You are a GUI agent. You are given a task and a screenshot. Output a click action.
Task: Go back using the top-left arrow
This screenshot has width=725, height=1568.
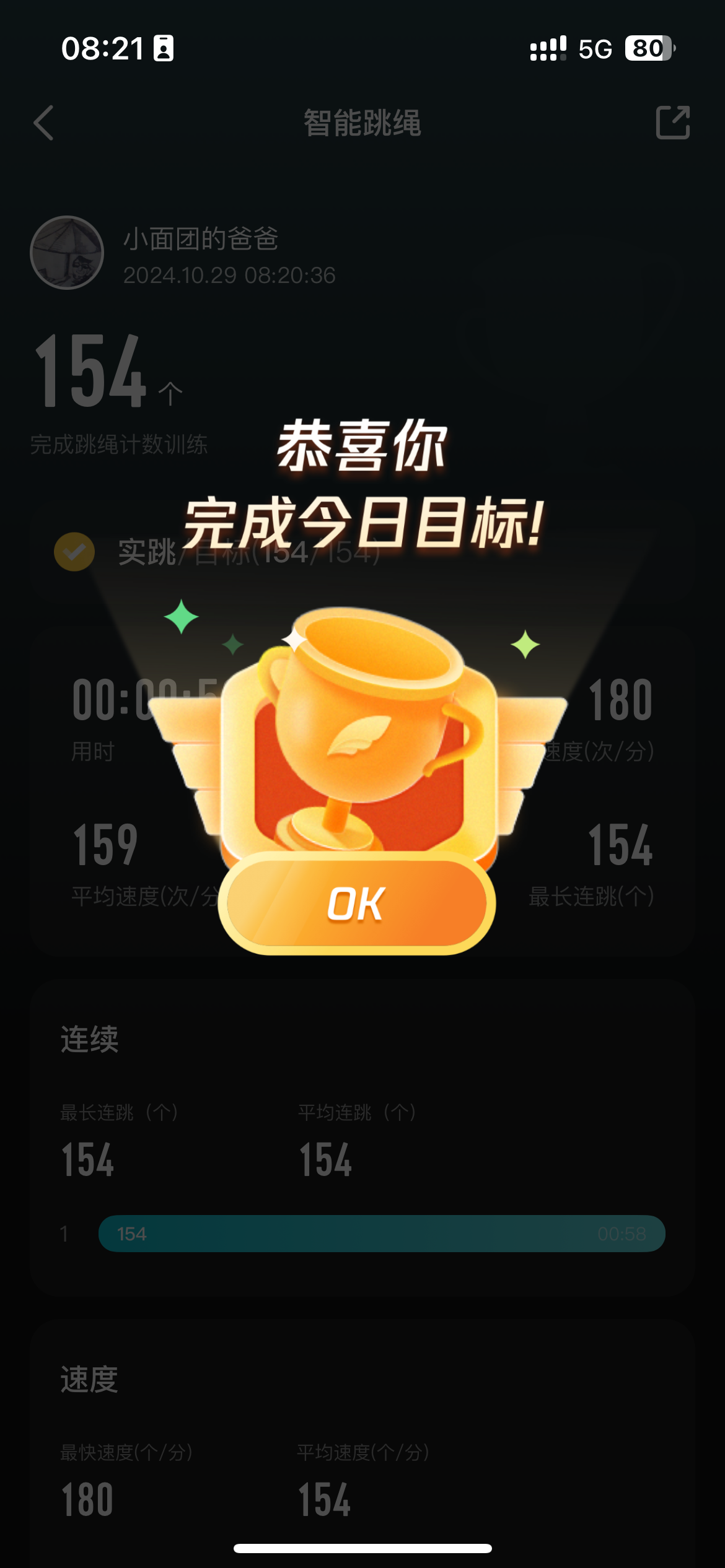pos(43,123)
